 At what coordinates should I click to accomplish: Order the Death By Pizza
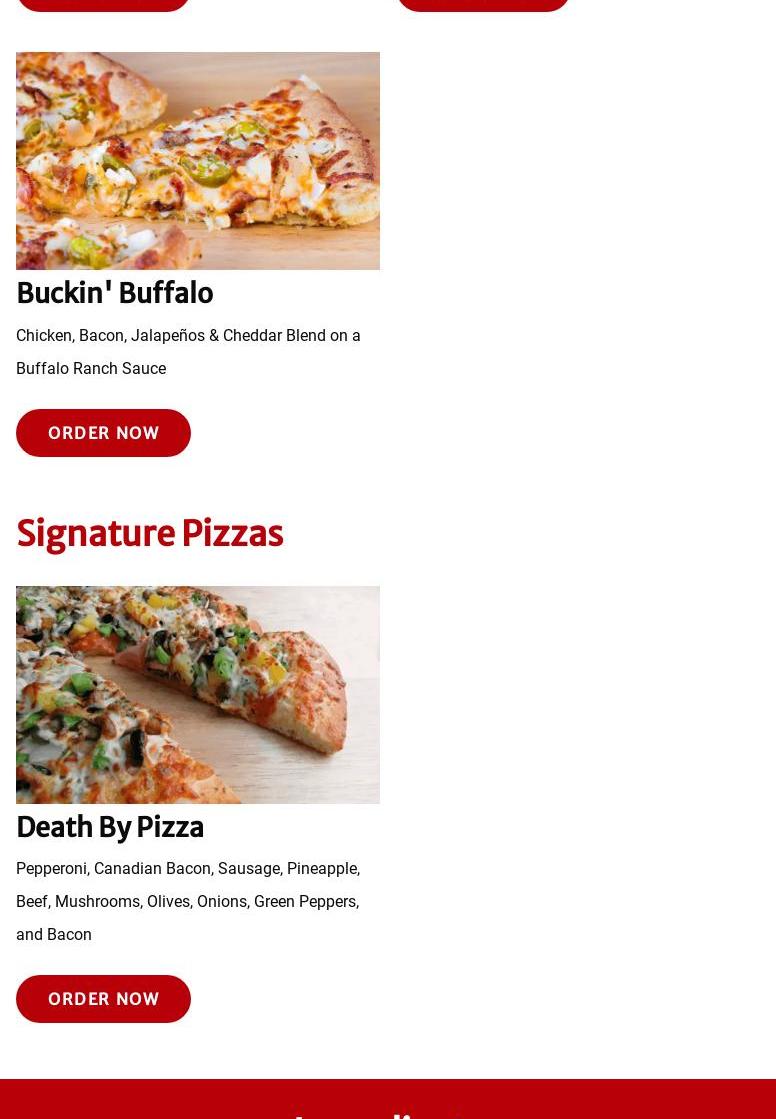(103, 999)
